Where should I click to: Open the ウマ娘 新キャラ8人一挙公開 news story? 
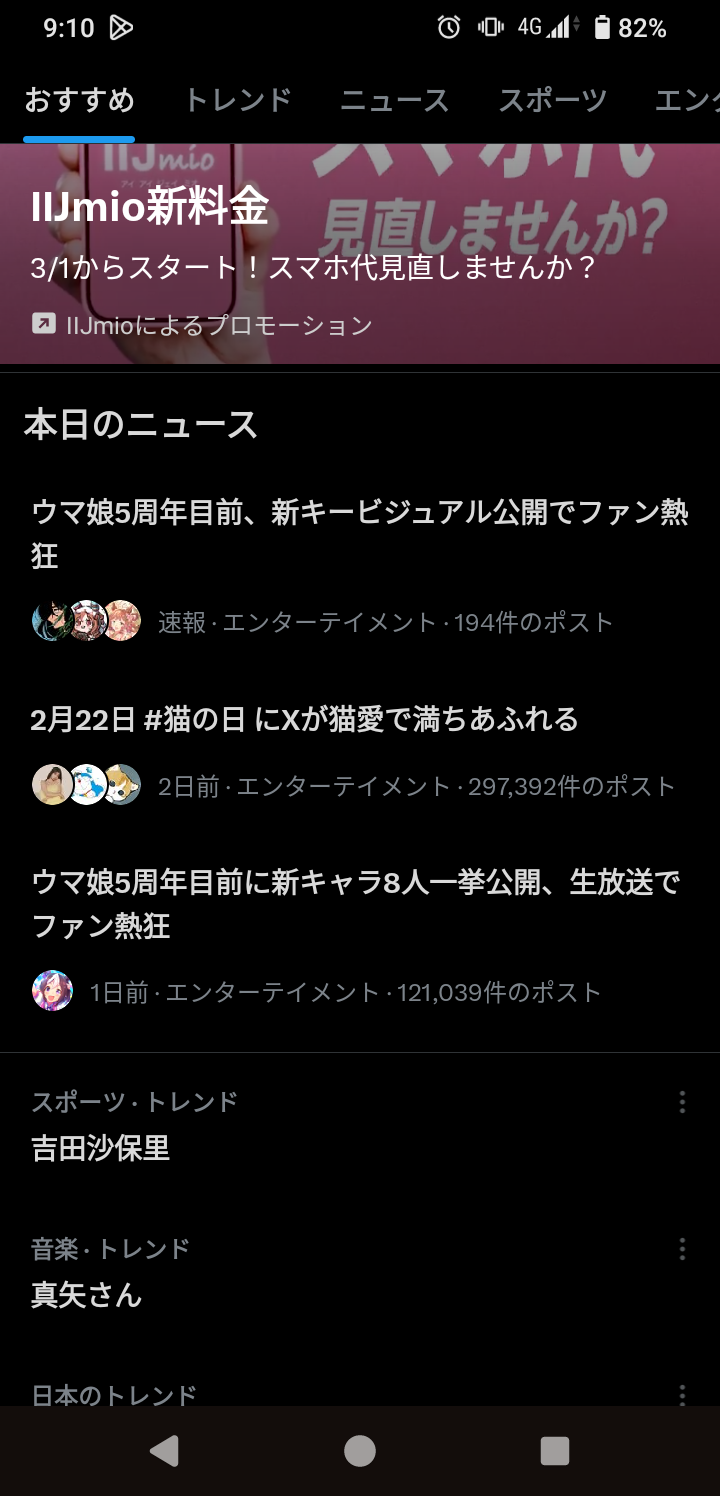pyautogui.click(x=356, y=903)
